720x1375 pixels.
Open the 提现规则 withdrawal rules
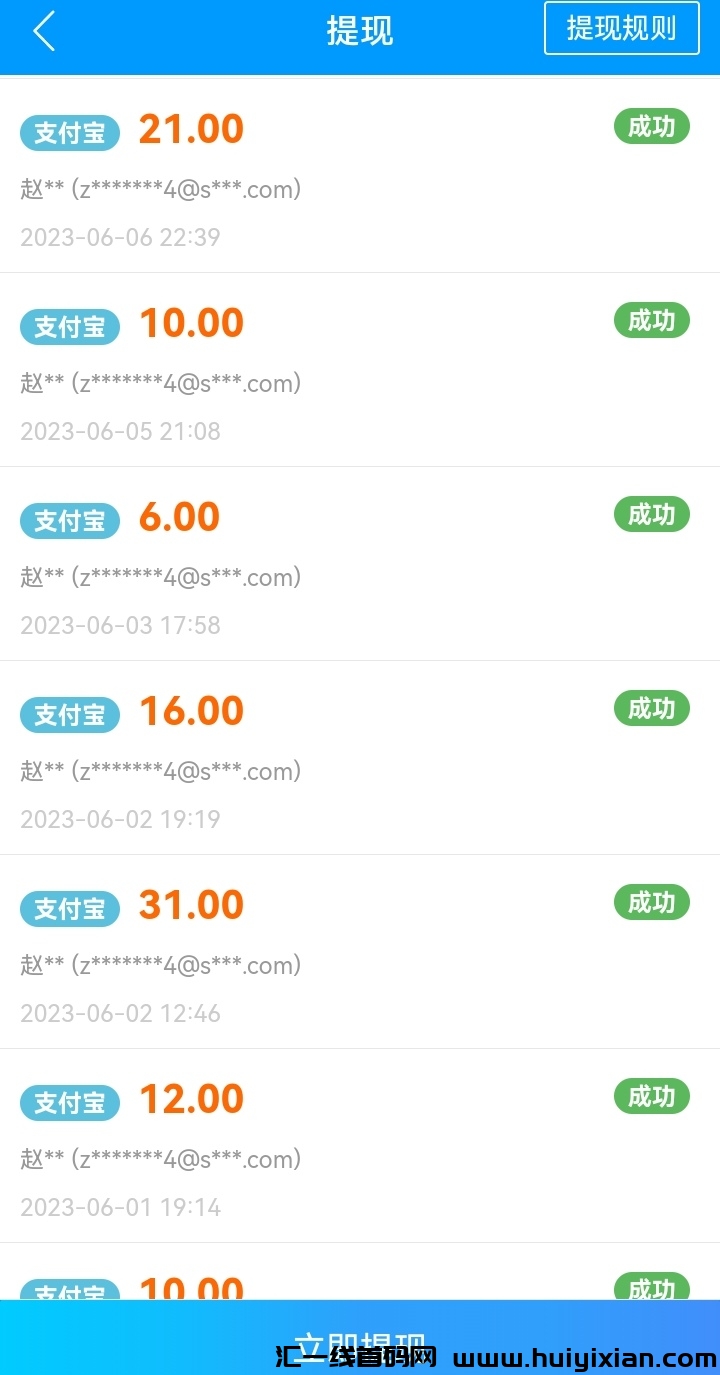point(621,28)
